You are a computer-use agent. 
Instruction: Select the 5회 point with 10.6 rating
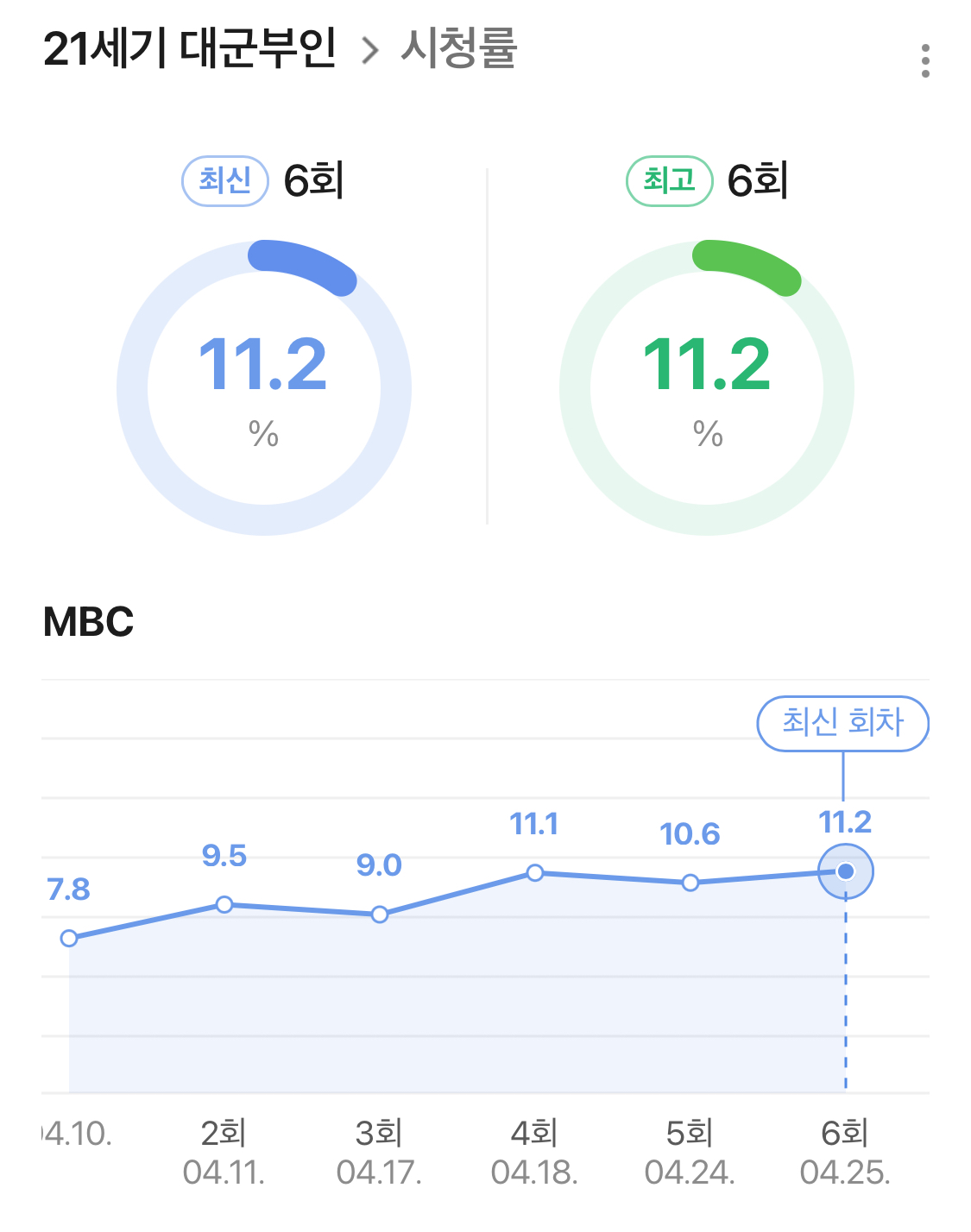pyautogui.click(x=690, y=883)
